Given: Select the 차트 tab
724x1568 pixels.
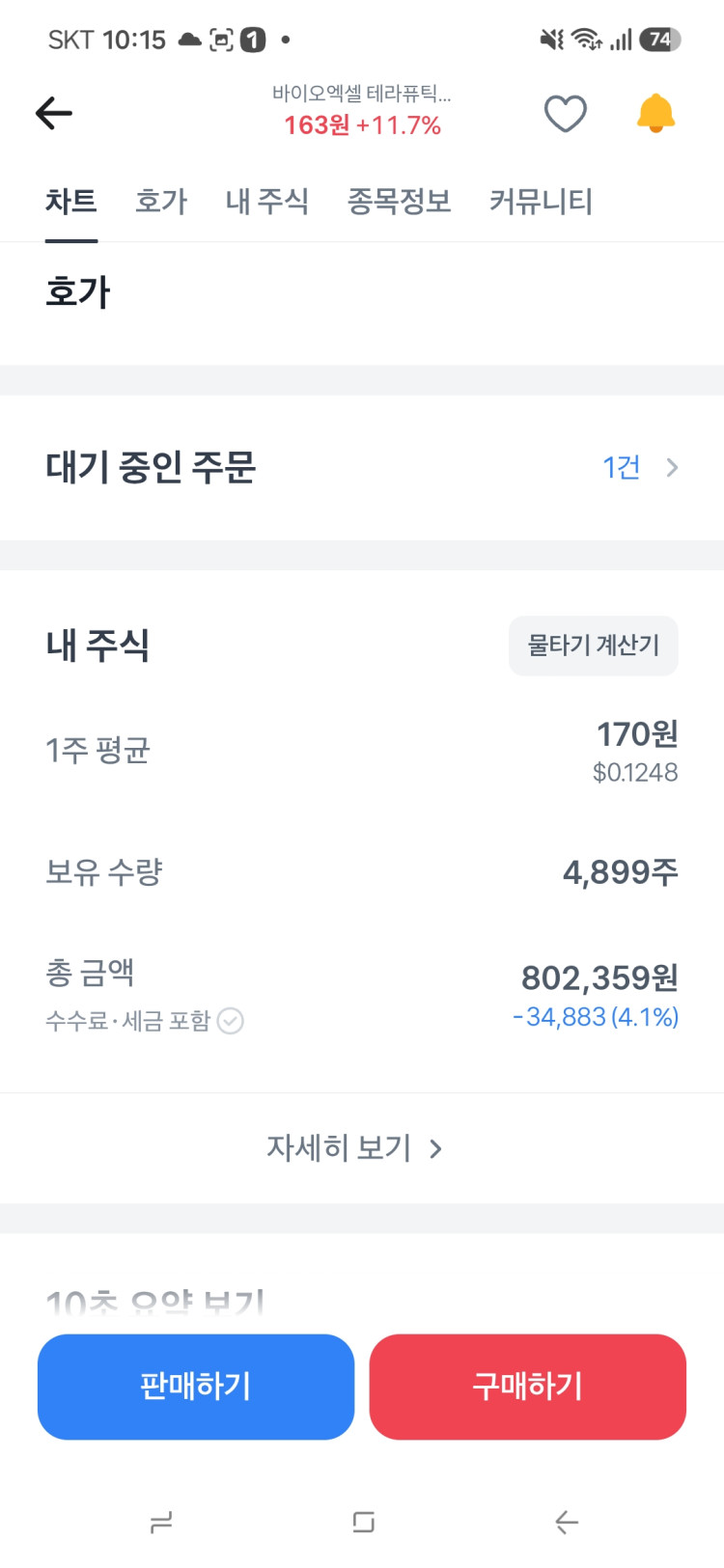Looking at the screenshot, I should pos(71,201).
